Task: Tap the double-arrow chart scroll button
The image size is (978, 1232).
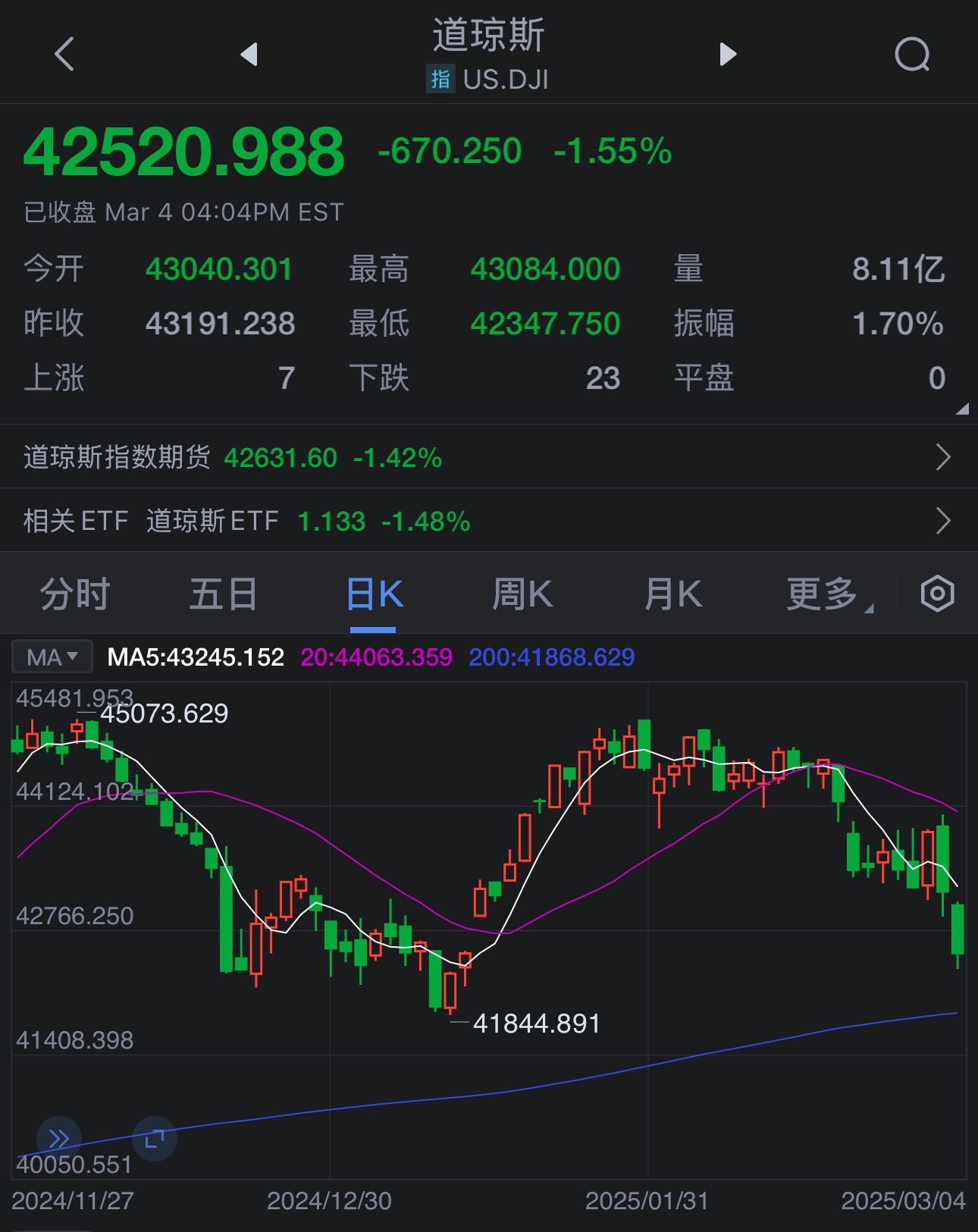Action: coord(59,1138)
